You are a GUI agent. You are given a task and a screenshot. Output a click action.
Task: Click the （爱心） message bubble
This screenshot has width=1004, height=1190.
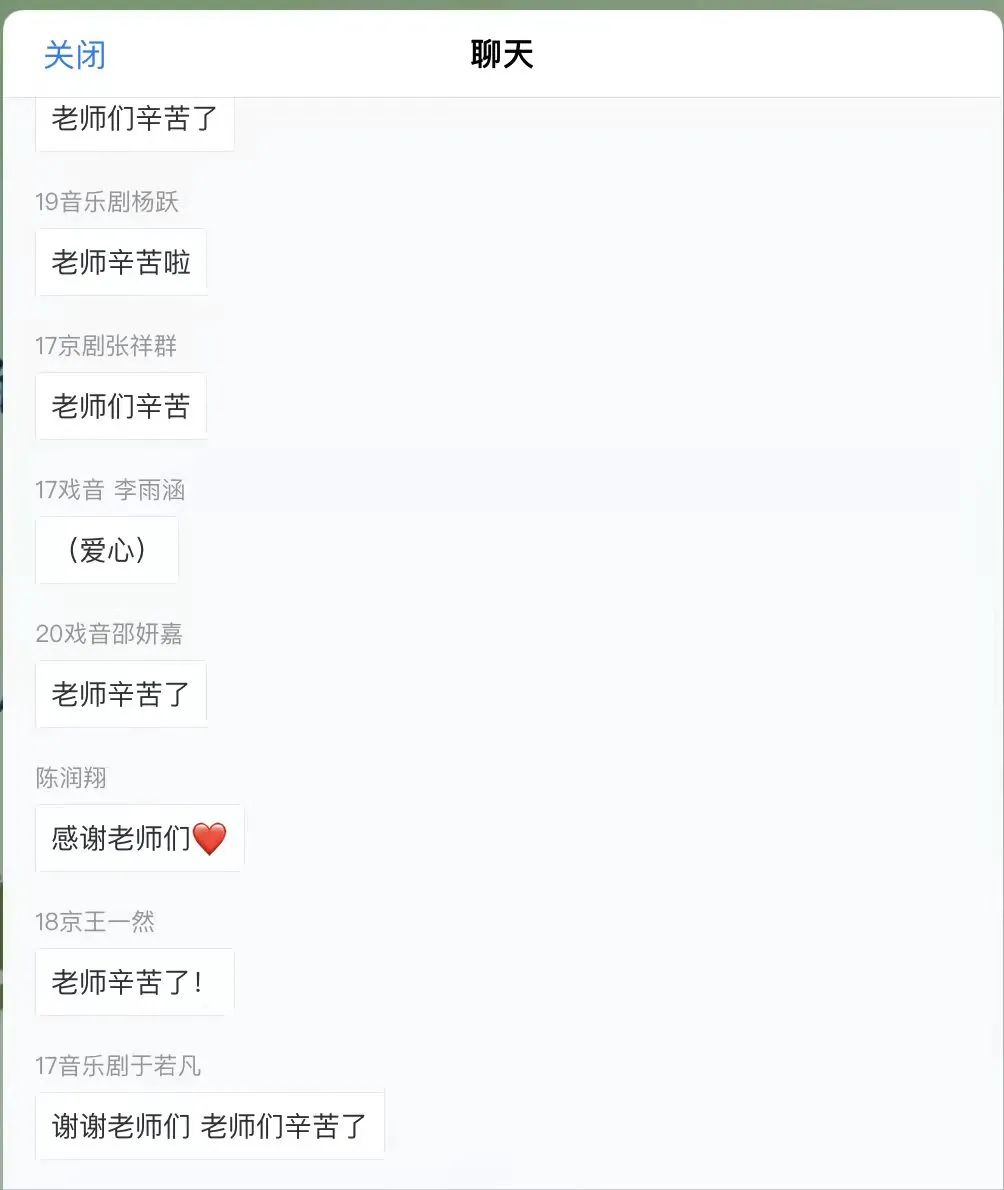pos(107,550)
